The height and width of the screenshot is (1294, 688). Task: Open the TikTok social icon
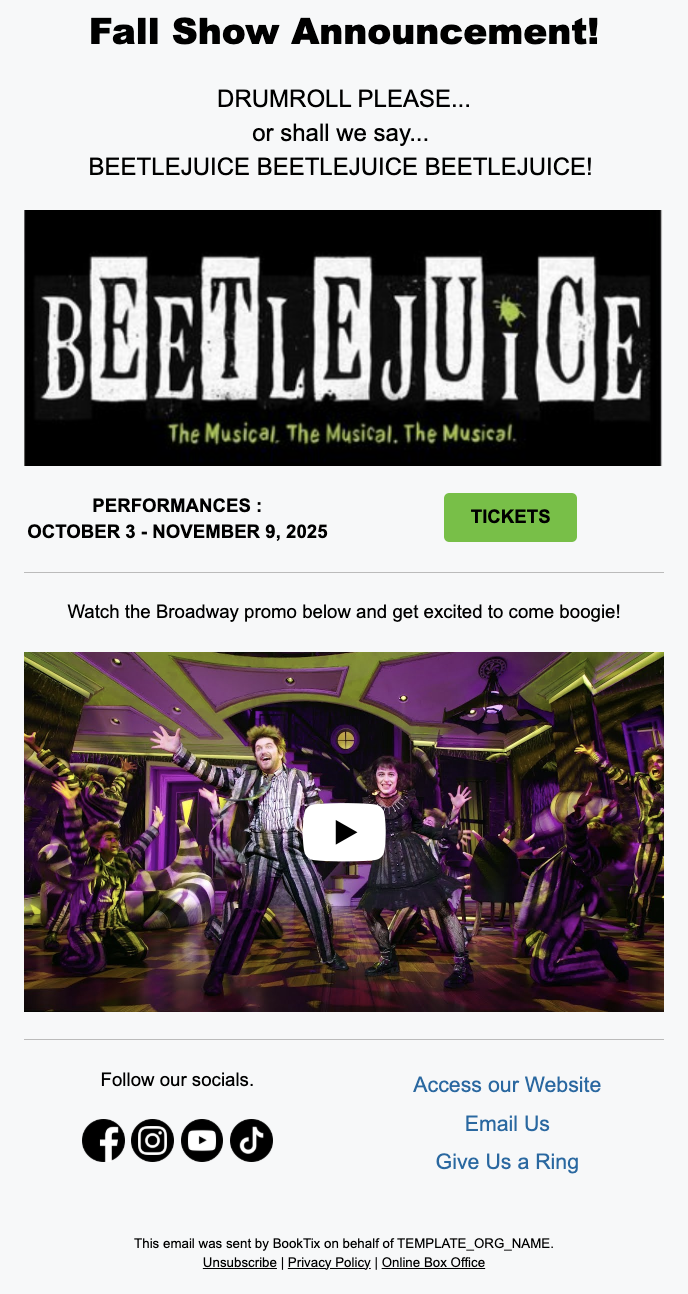pos(251,1140)
